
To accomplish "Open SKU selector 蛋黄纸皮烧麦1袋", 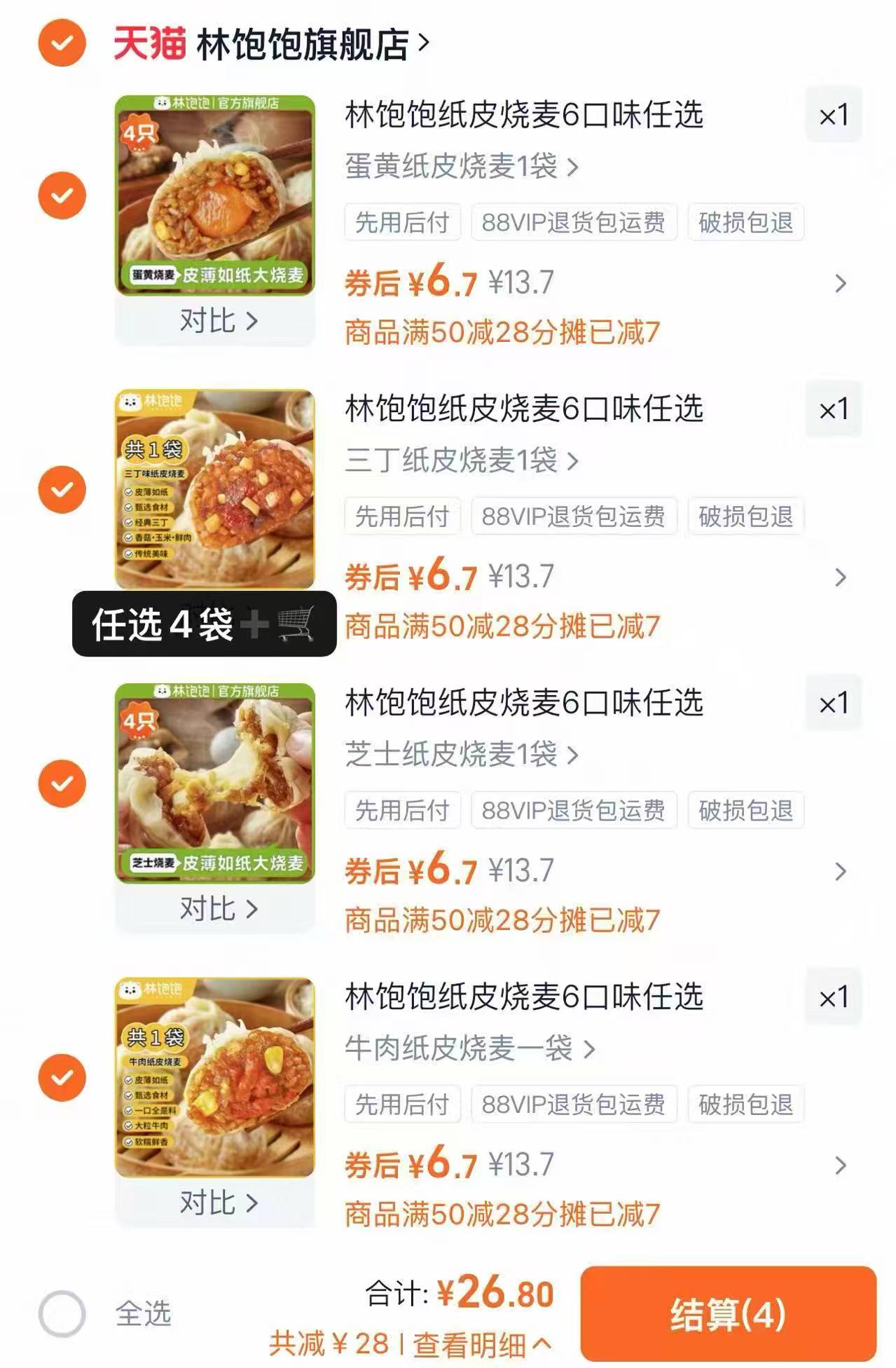I will (x=459, y=167).
